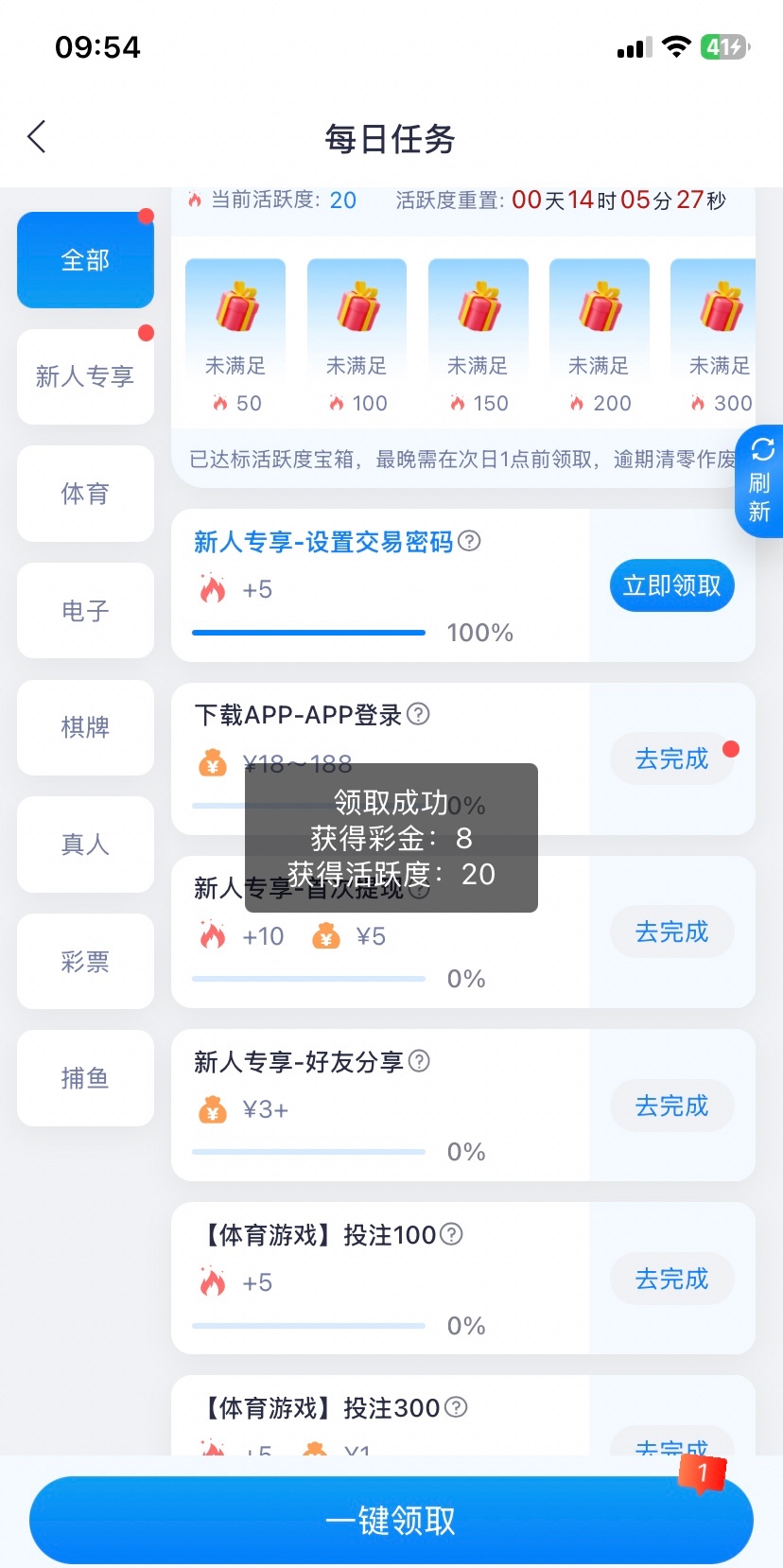Tap 去完成 for 新人专享-好友分享
Screen dimensions: 783x1568
(x=671, y=1106)
